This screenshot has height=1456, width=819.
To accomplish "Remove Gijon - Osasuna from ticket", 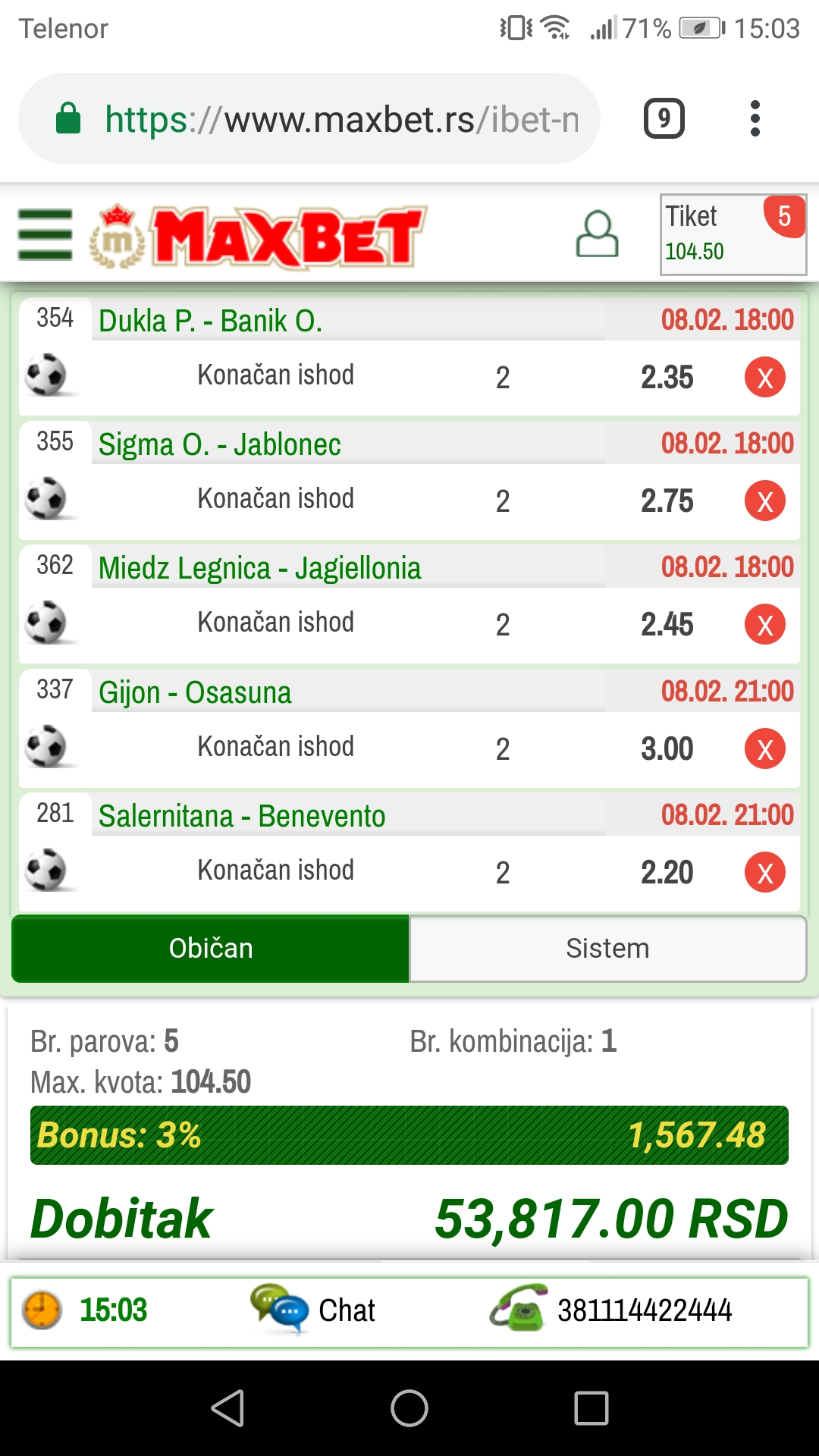I will tap(764, 748).
